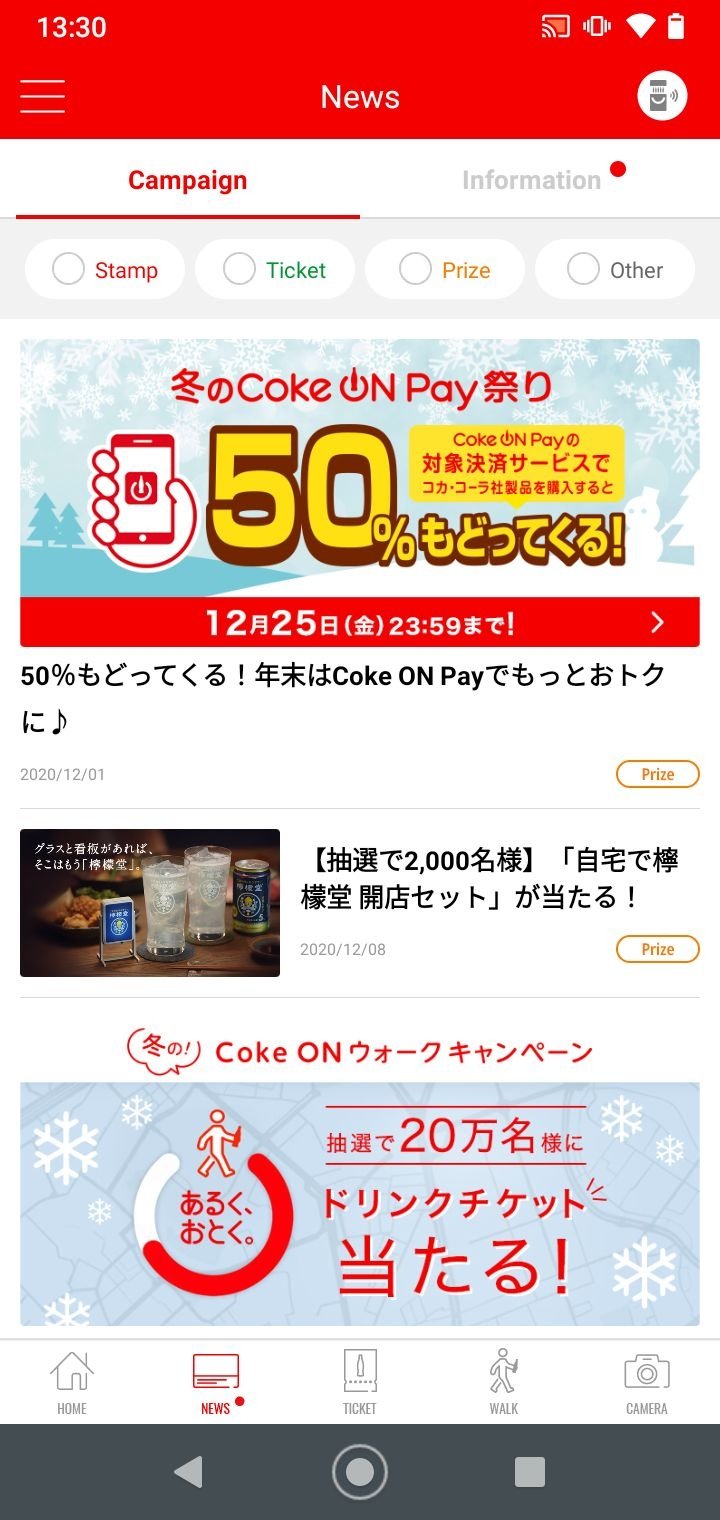The width and height of the screenshot is (720, 1520).
Task: Open the Ticket tab in bottom bar
Action: point(360,1383)
